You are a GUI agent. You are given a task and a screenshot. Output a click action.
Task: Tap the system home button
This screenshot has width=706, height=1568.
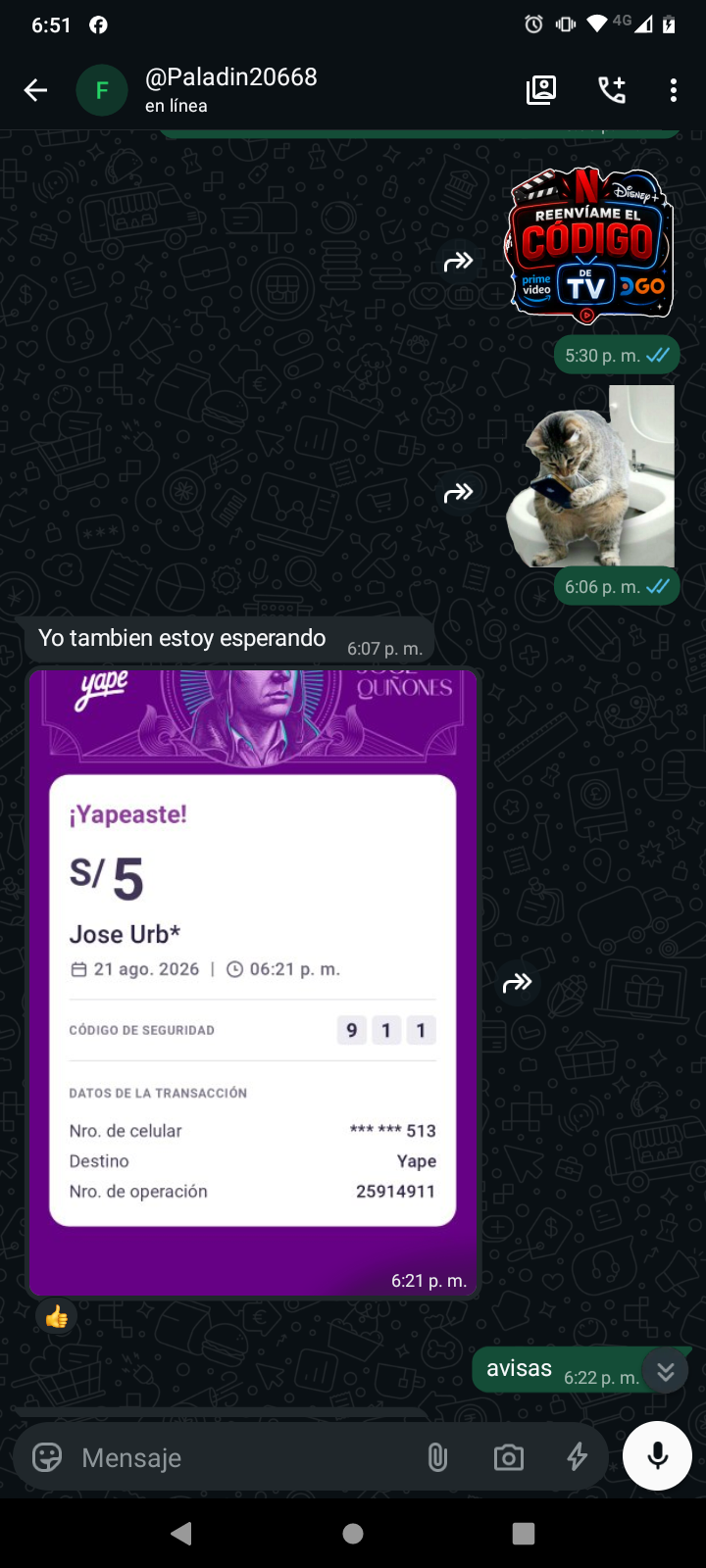coord(353,1534)
